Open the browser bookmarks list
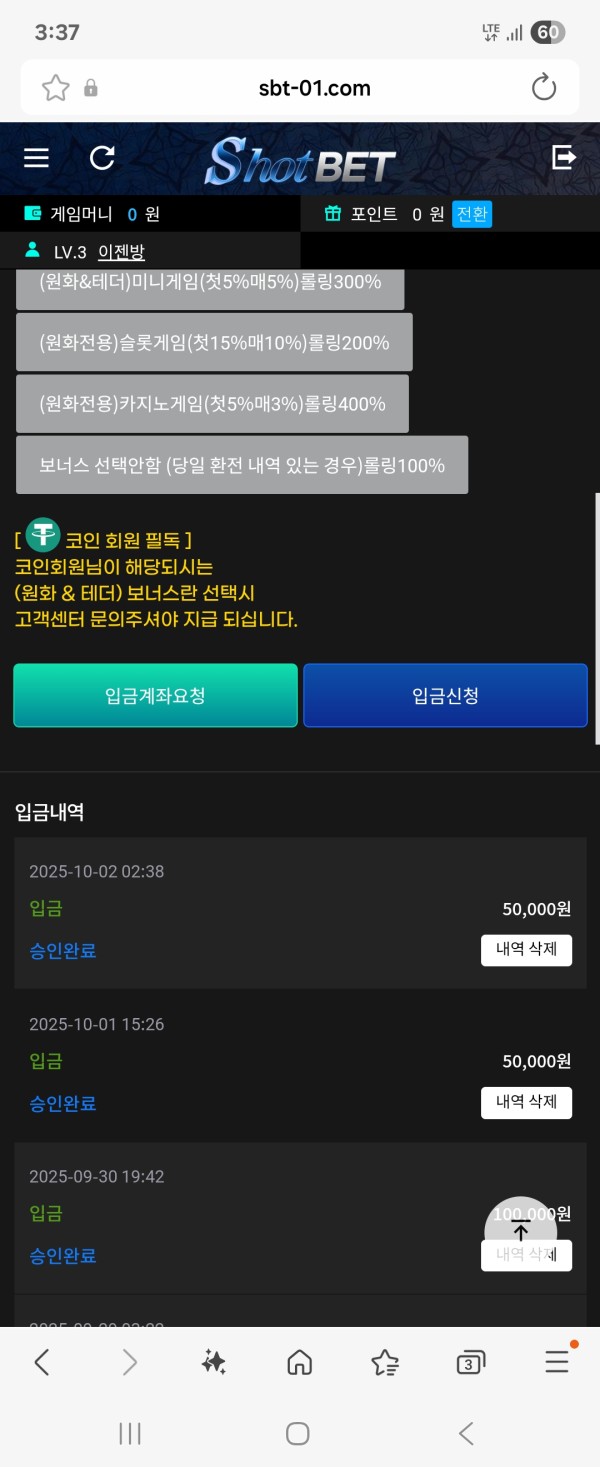This screenshot has height=1467, width=600. click(384, 1361)
